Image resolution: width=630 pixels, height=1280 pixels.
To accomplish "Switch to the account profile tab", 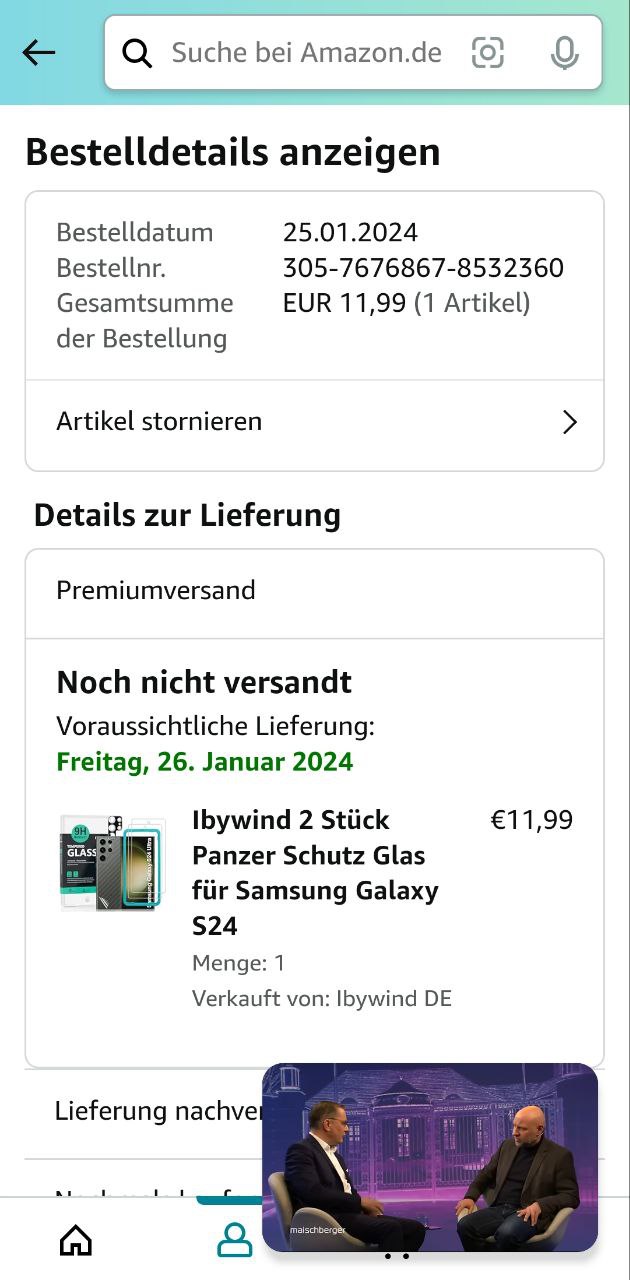I will (235, 1240).
